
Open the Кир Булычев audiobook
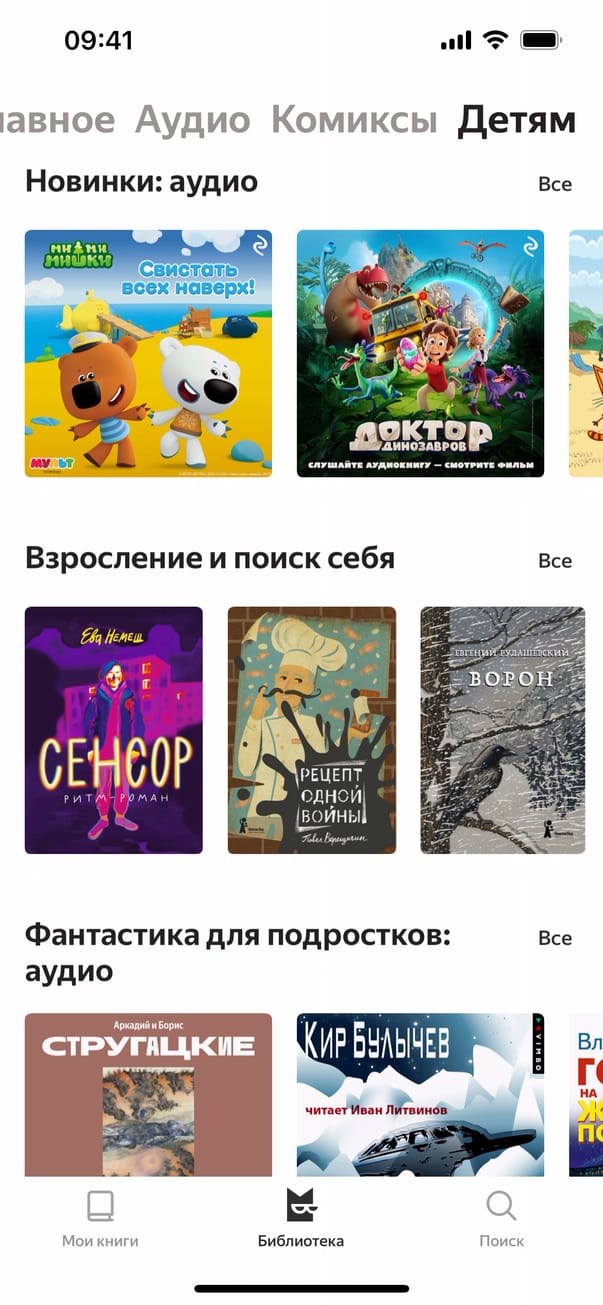[x=420, y=1095]
